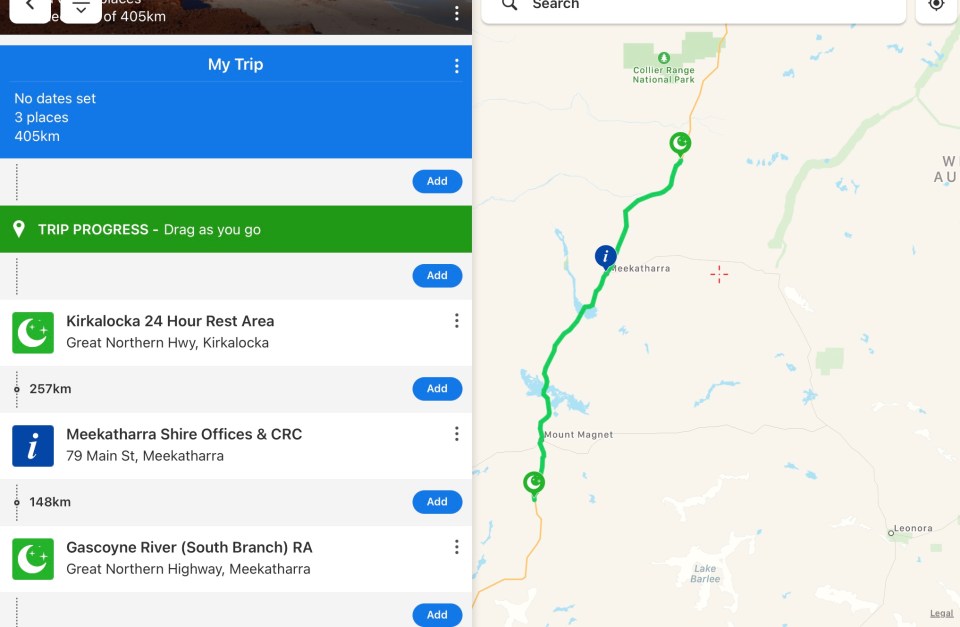Open the filter icon beside back arrow
The height and width of the screenshot is (627, 960).
coord(81,8)
